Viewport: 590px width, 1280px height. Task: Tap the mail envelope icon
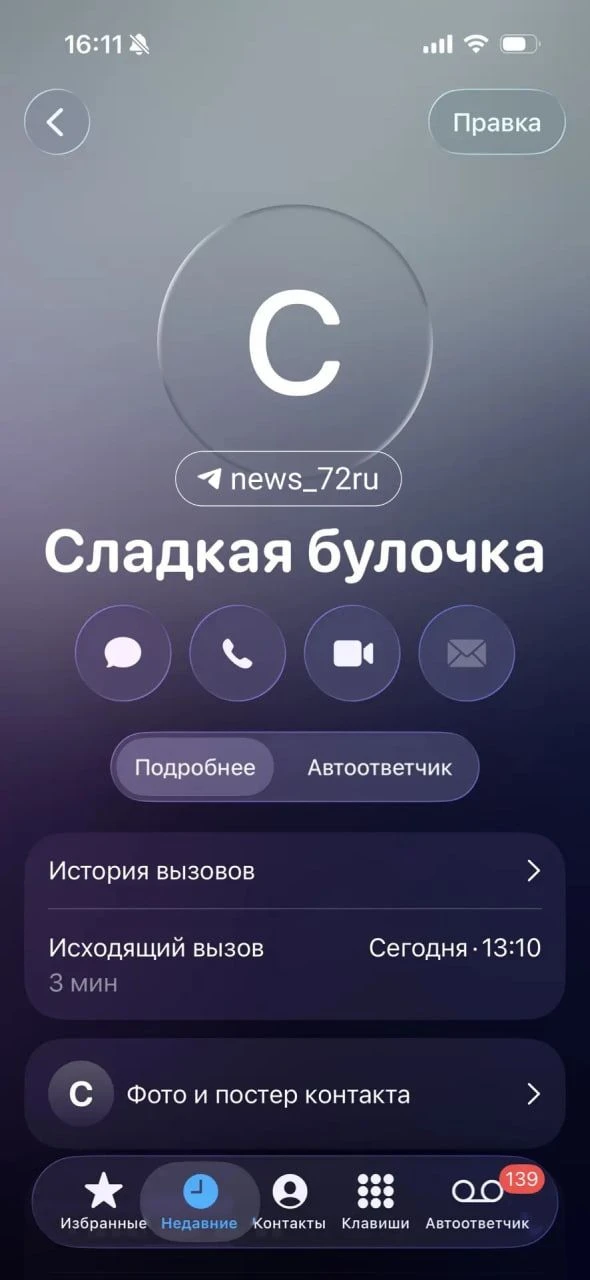(467, 654)
